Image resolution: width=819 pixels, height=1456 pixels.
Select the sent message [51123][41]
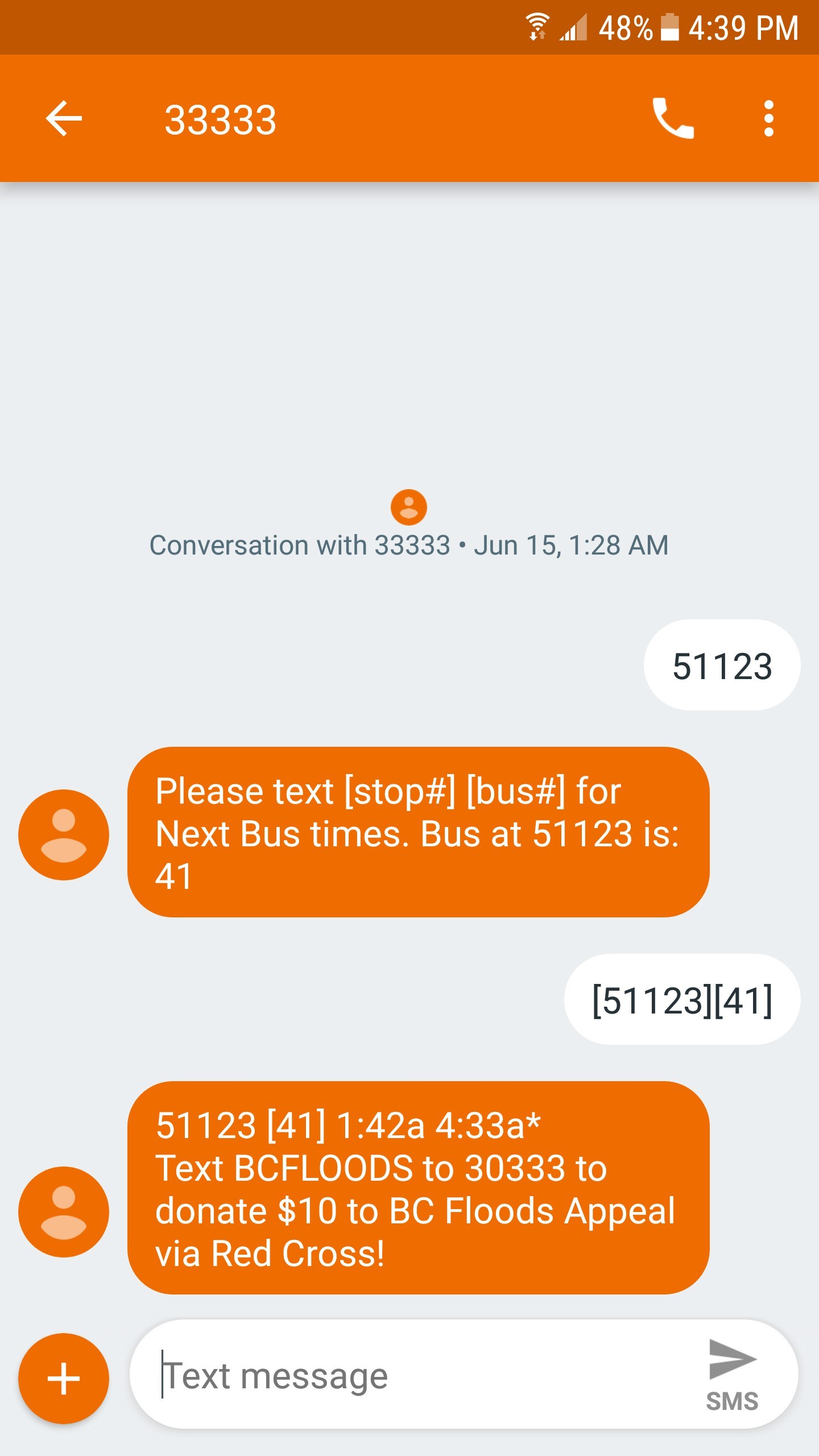682,999
